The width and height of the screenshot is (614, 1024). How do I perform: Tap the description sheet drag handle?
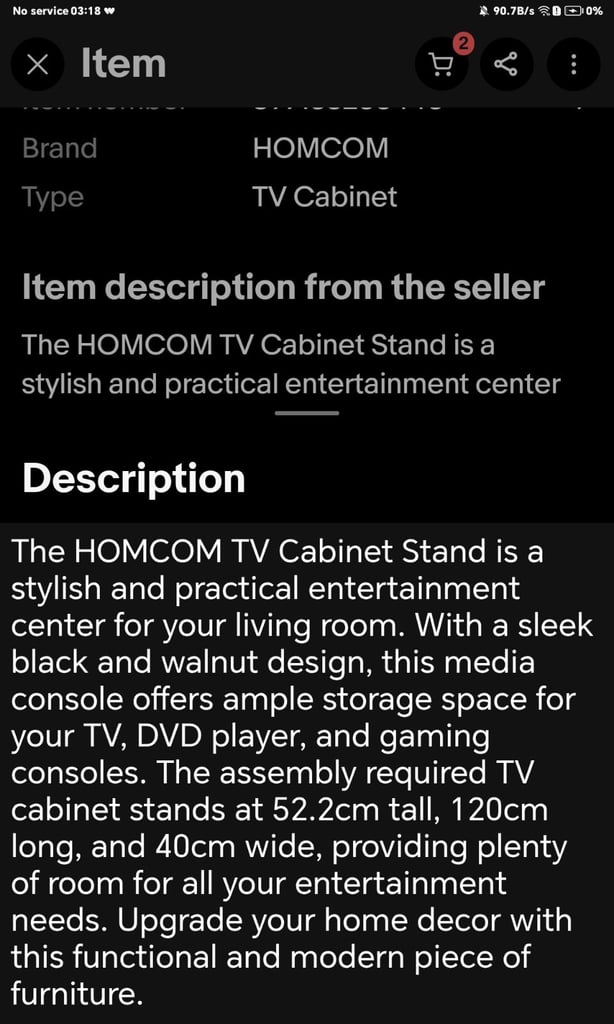pos(307,412)
